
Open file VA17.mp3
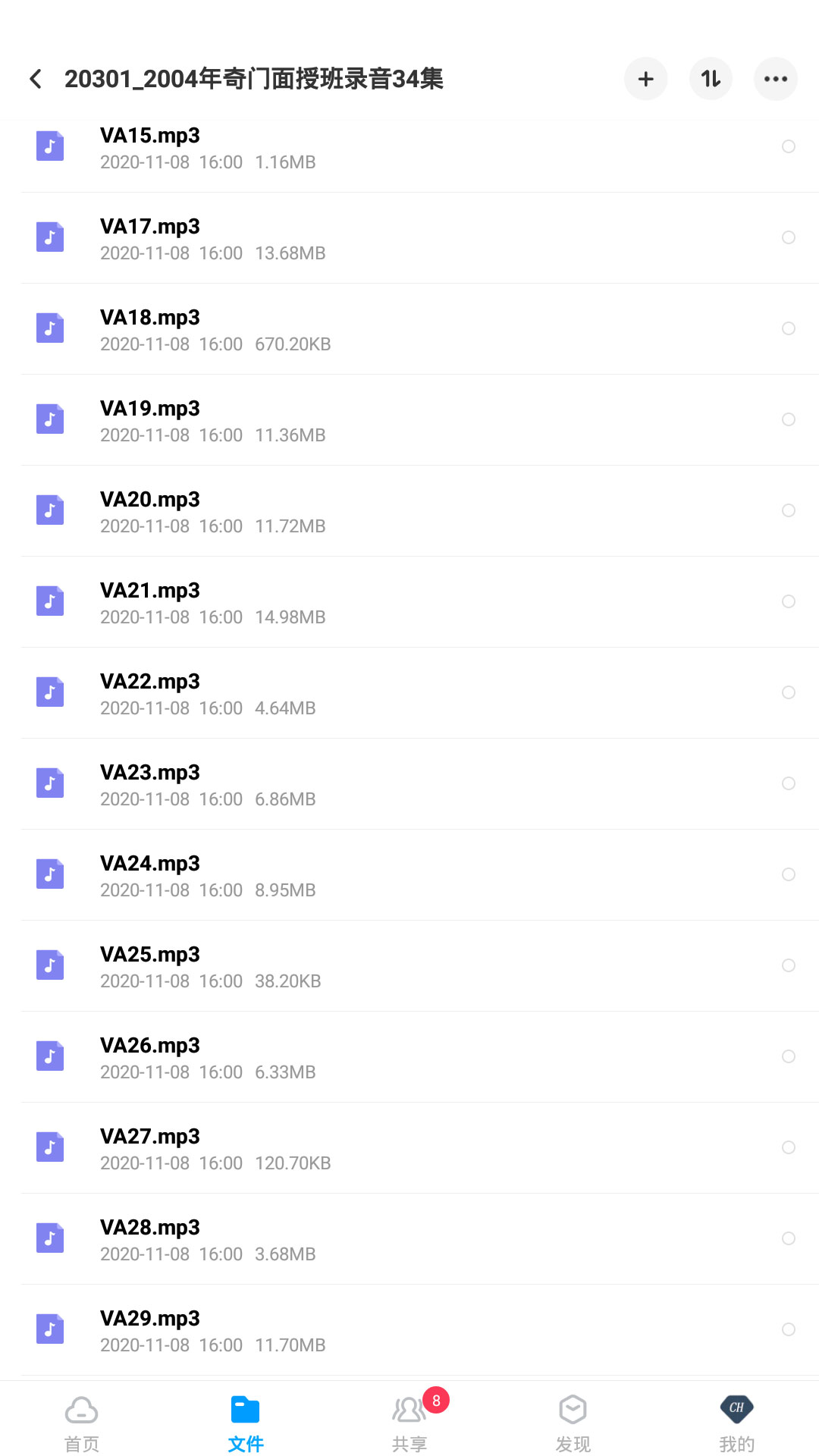[x=409, y=238]
